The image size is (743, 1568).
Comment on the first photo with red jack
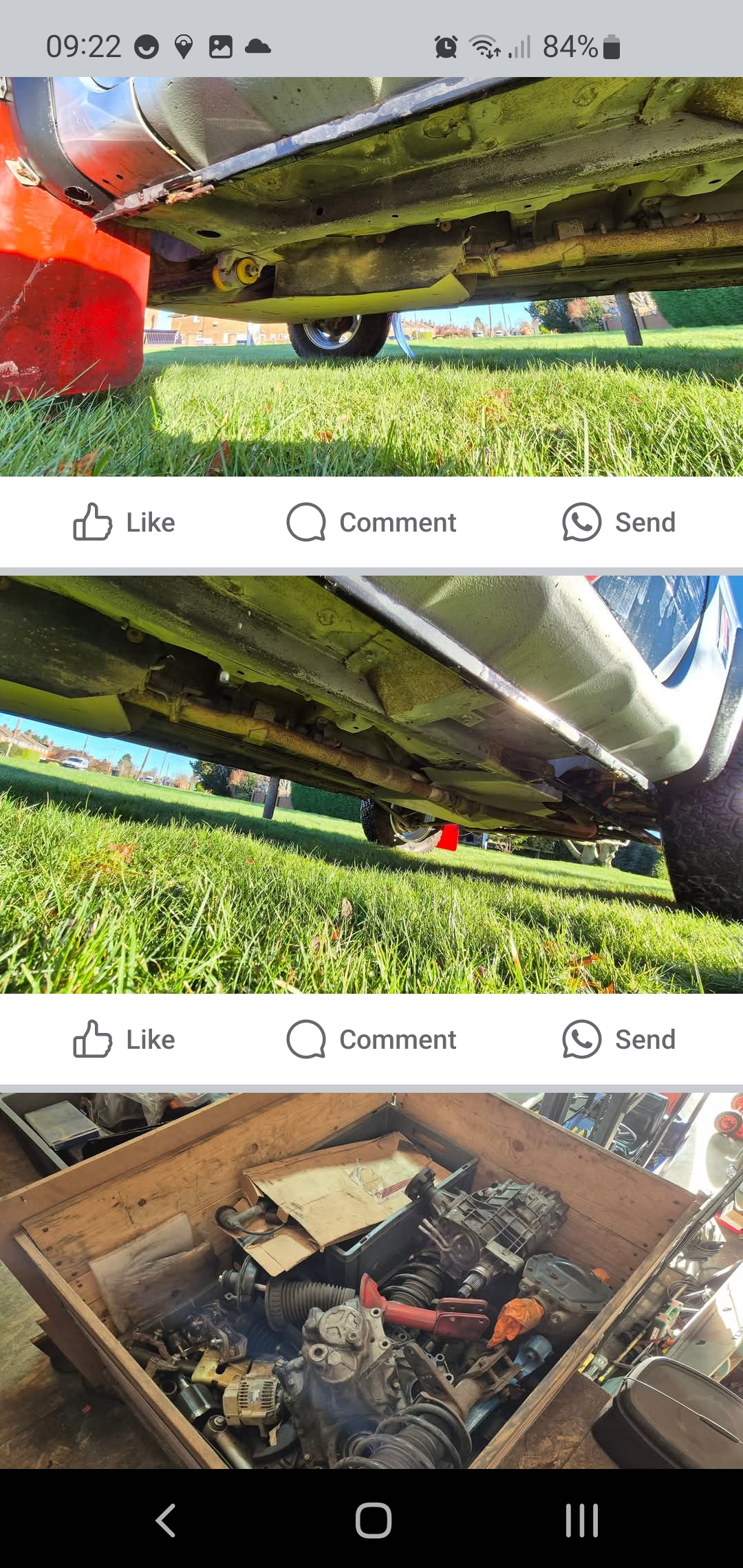click(371, 523)
